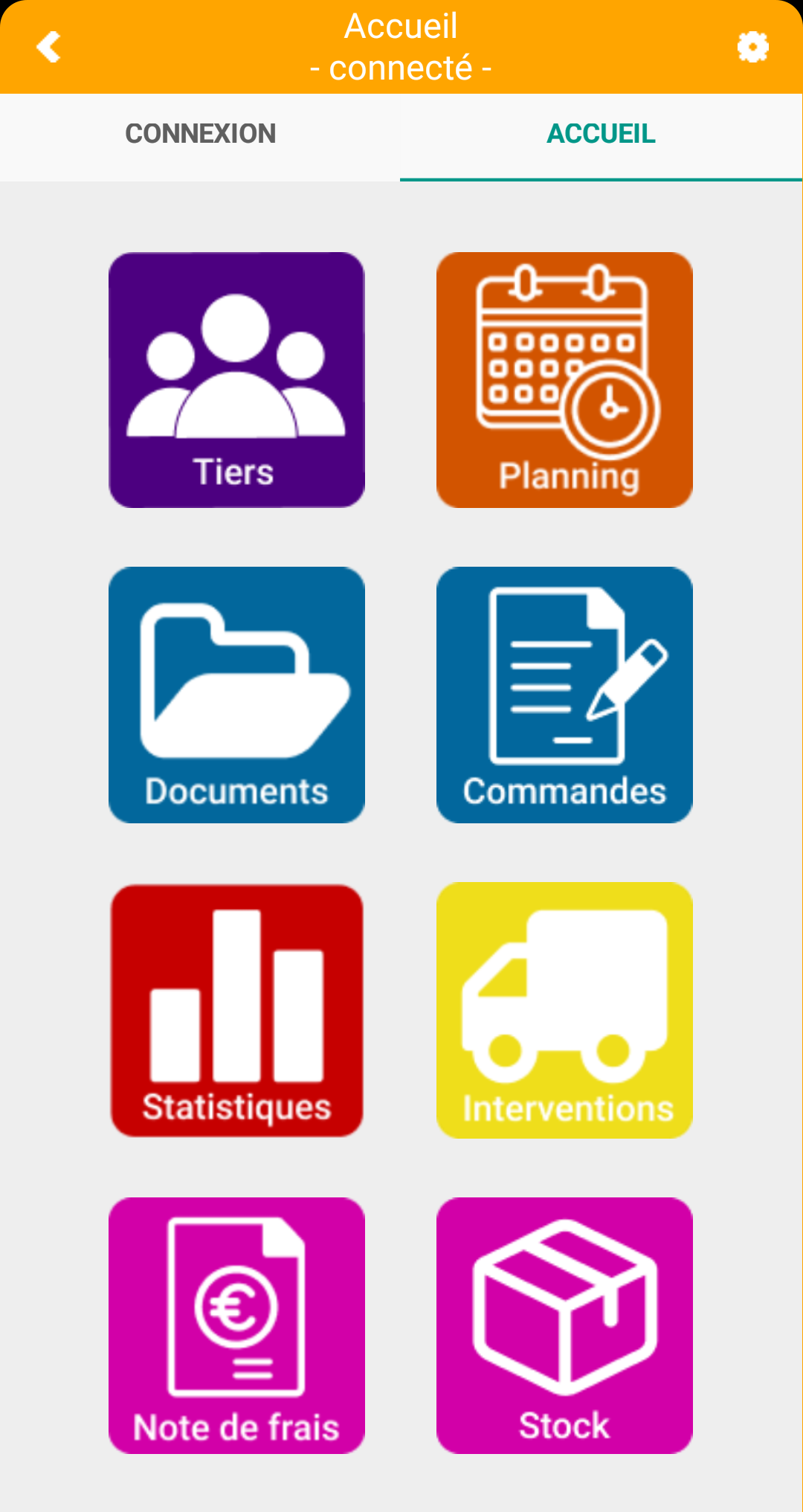This screenshot has height=1512, width=803.
Task: Open settings via the gear icon
Action: click(752, 47)
